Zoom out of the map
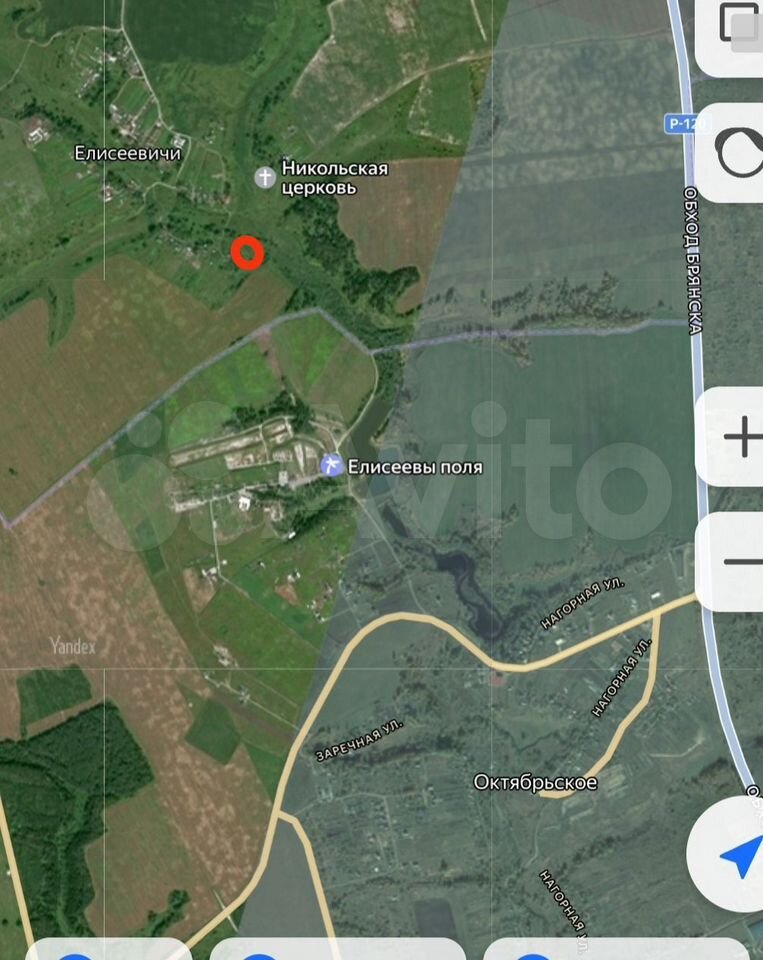Screen dimensions: 763x960 tap(738, 562)
